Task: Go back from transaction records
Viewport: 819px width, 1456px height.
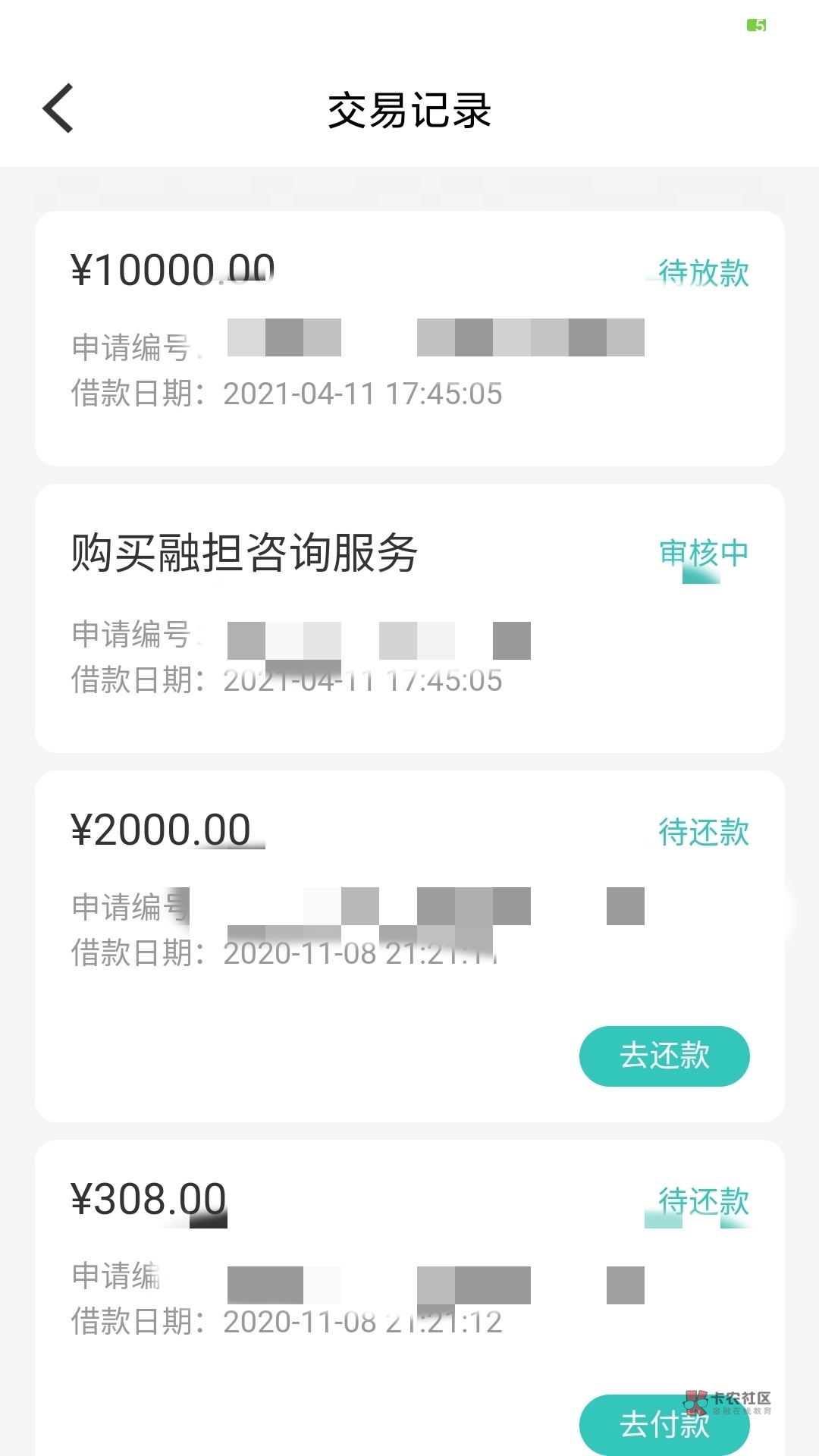Action: click(58, 108)
